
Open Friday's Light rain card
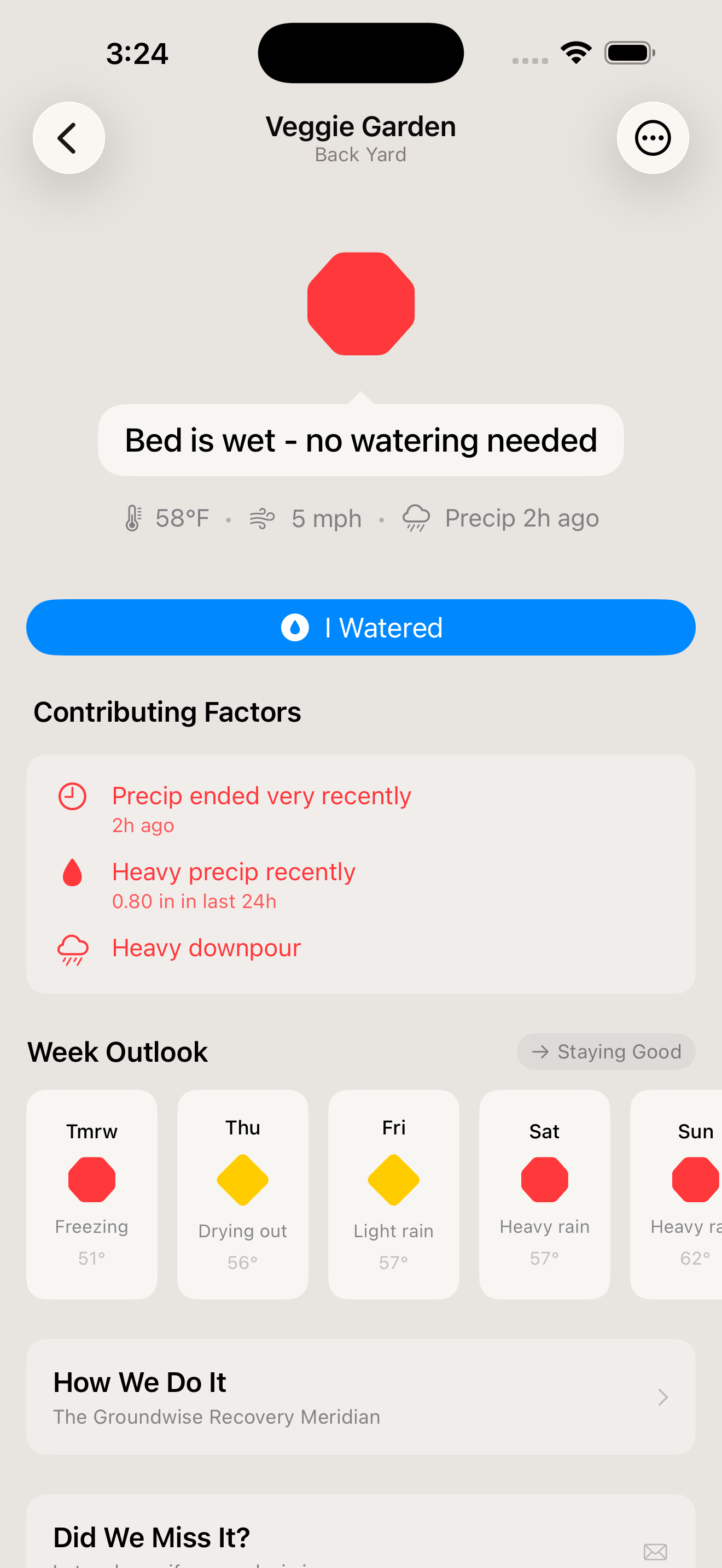pyautogui.click(x=393, y=1193)
